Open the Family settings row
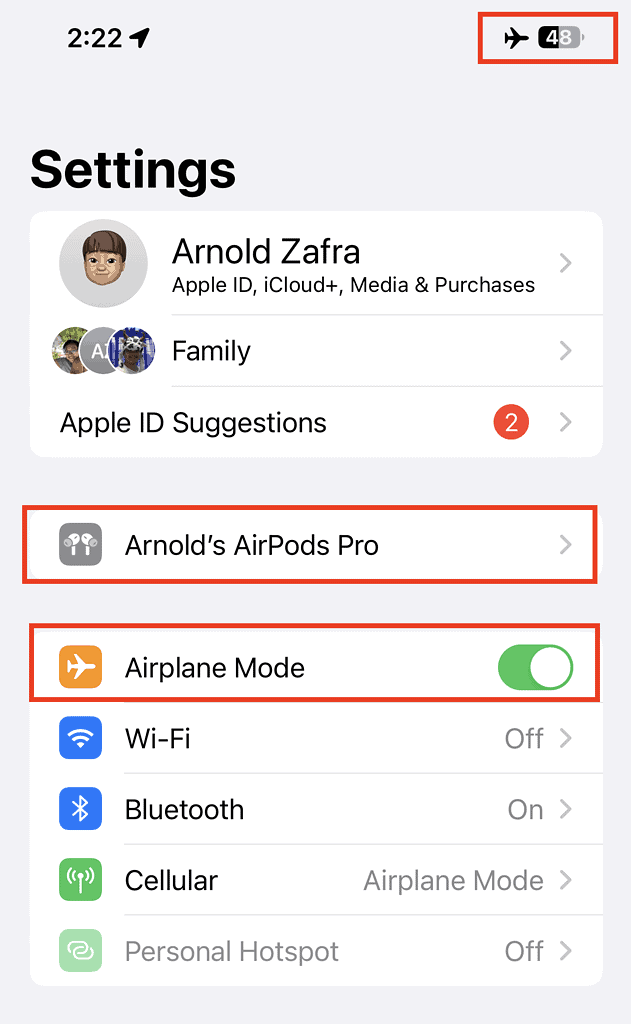 tap(316, 351)
